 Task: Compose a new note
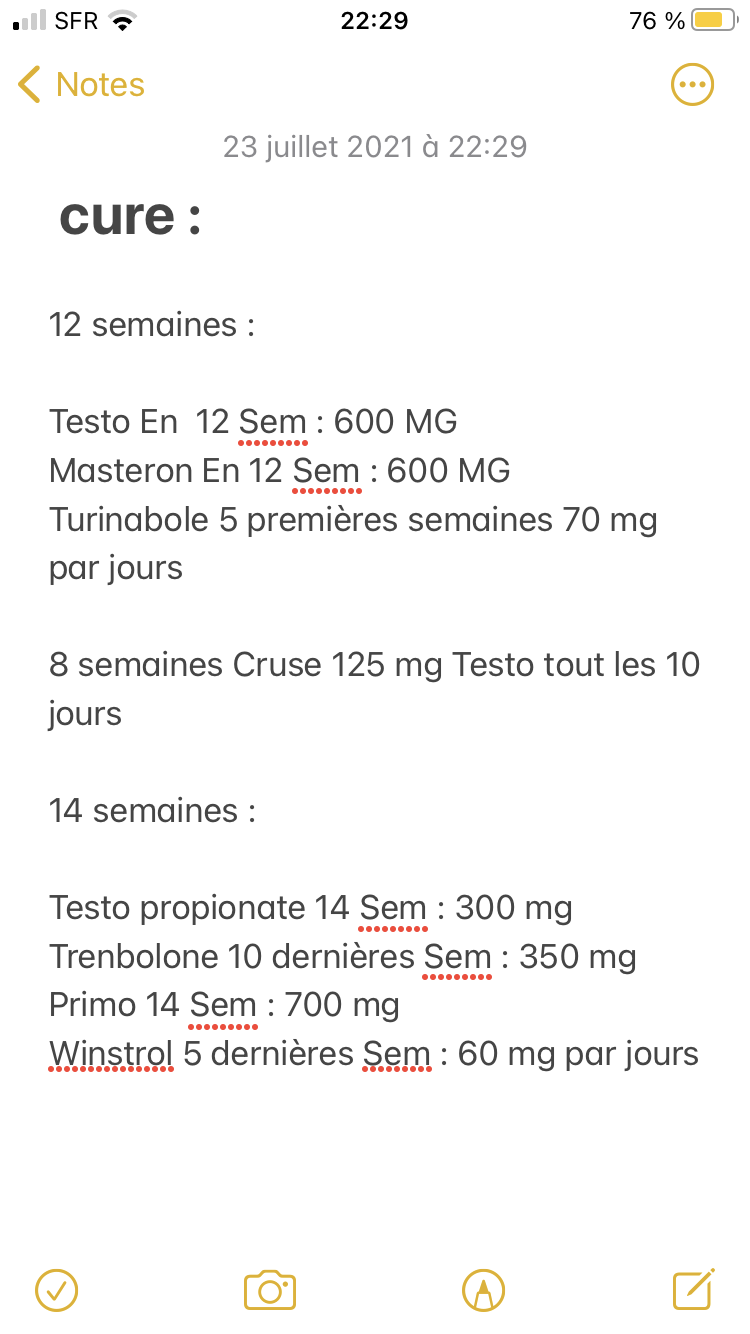[693, 1289]
